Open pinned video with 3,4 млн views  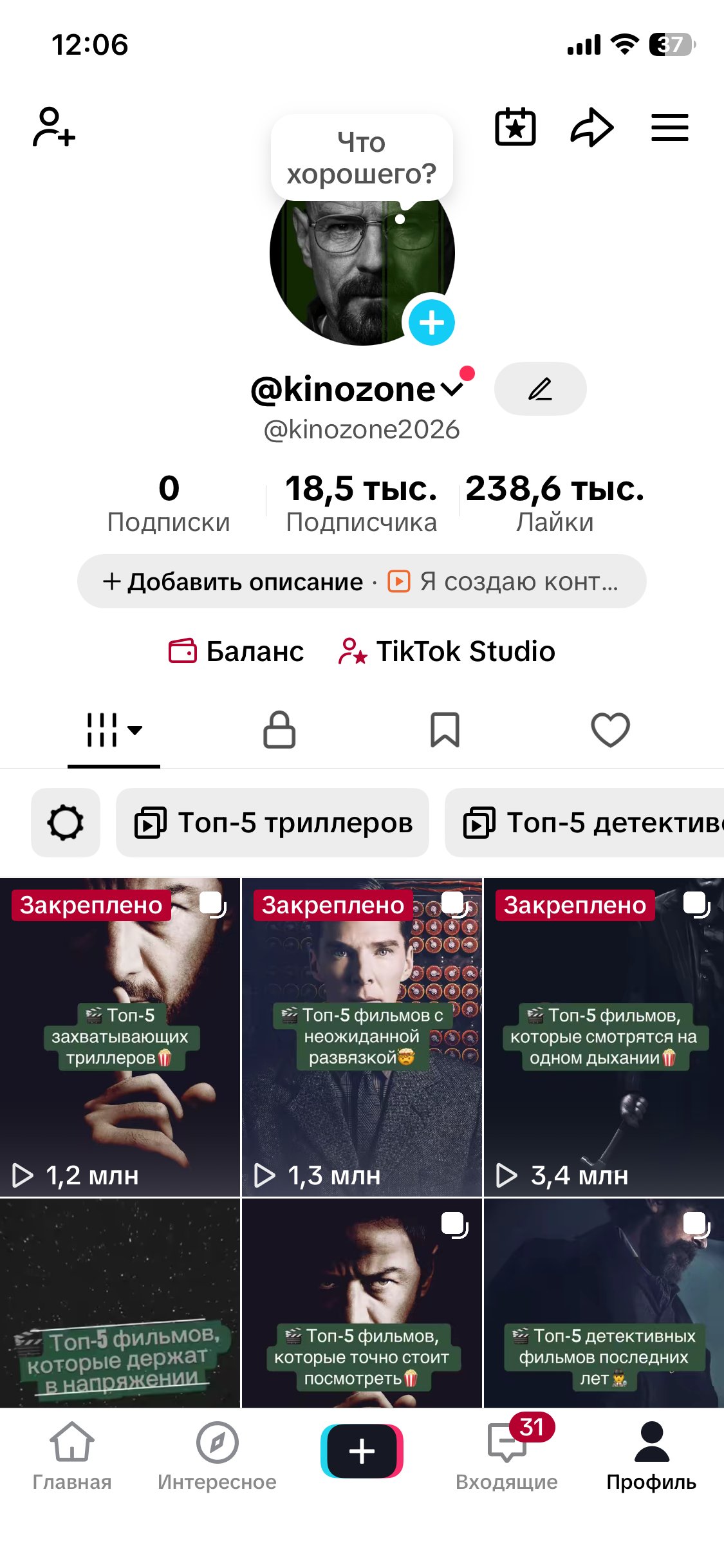click(x=604, y=1038)
